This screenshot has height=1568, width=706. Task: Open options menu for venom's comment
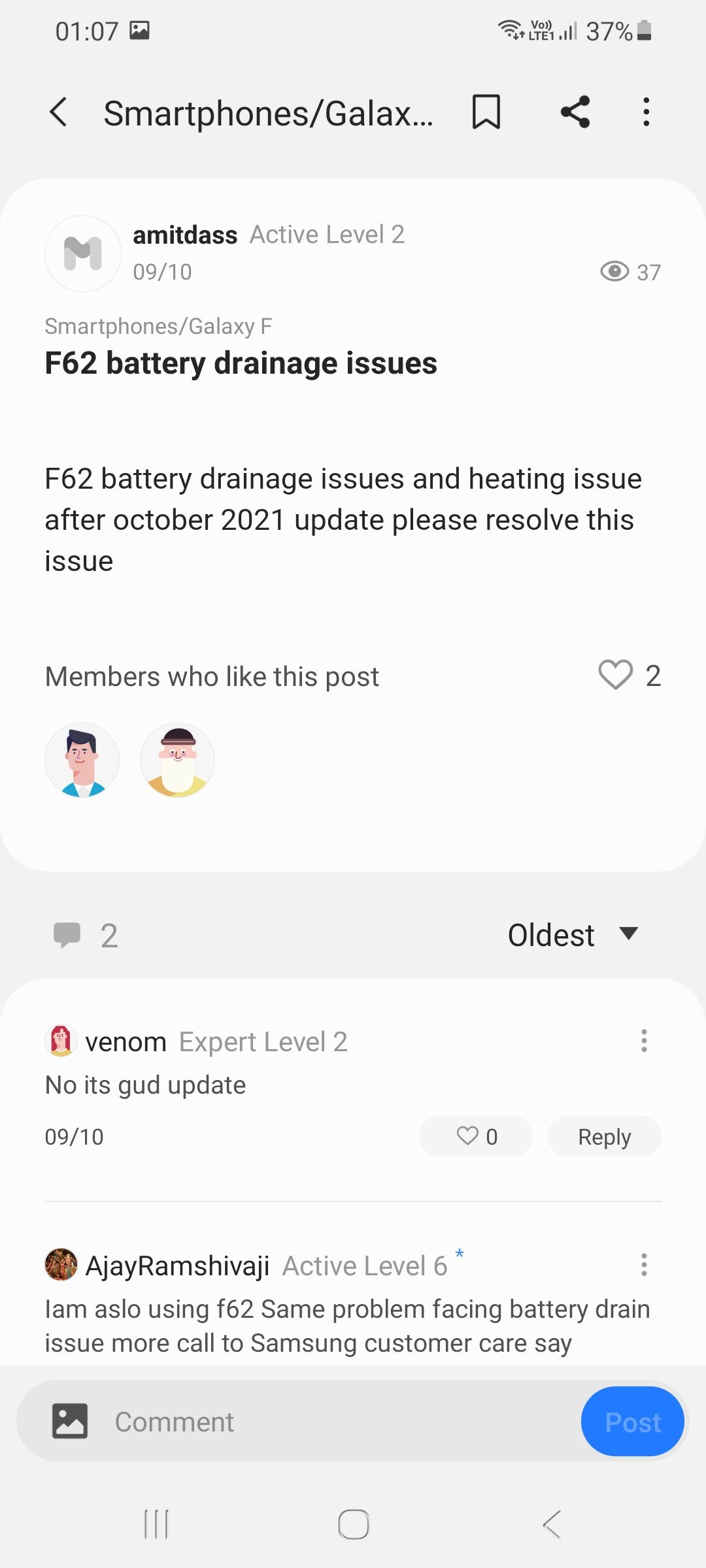tap(644, 1041)
